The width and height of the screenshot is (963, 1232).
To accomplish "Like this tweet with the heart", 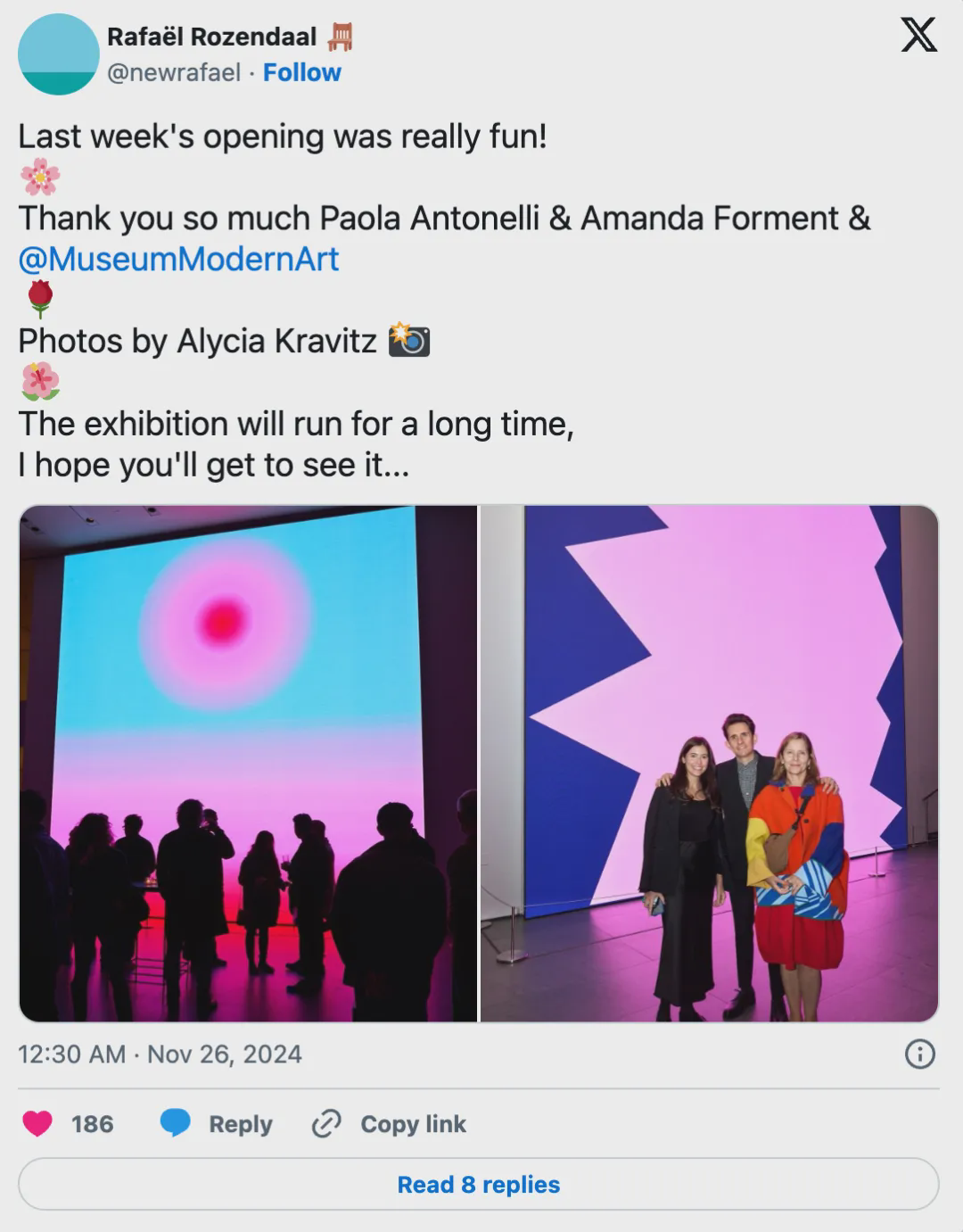I will [x=37, y=1123].
